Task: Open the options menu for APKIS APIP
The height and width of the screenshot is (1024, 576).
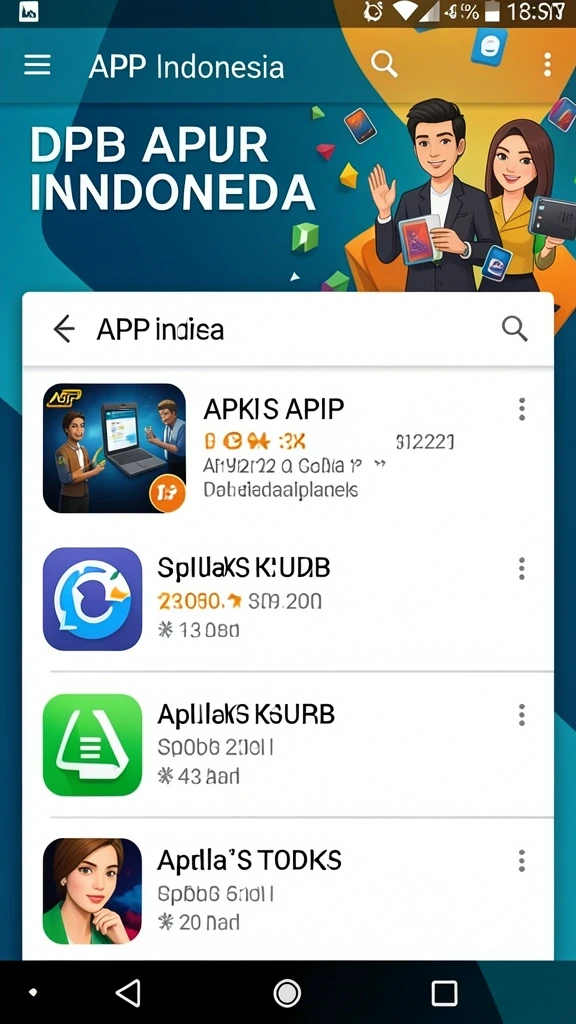Action: [x=522, y=409]
